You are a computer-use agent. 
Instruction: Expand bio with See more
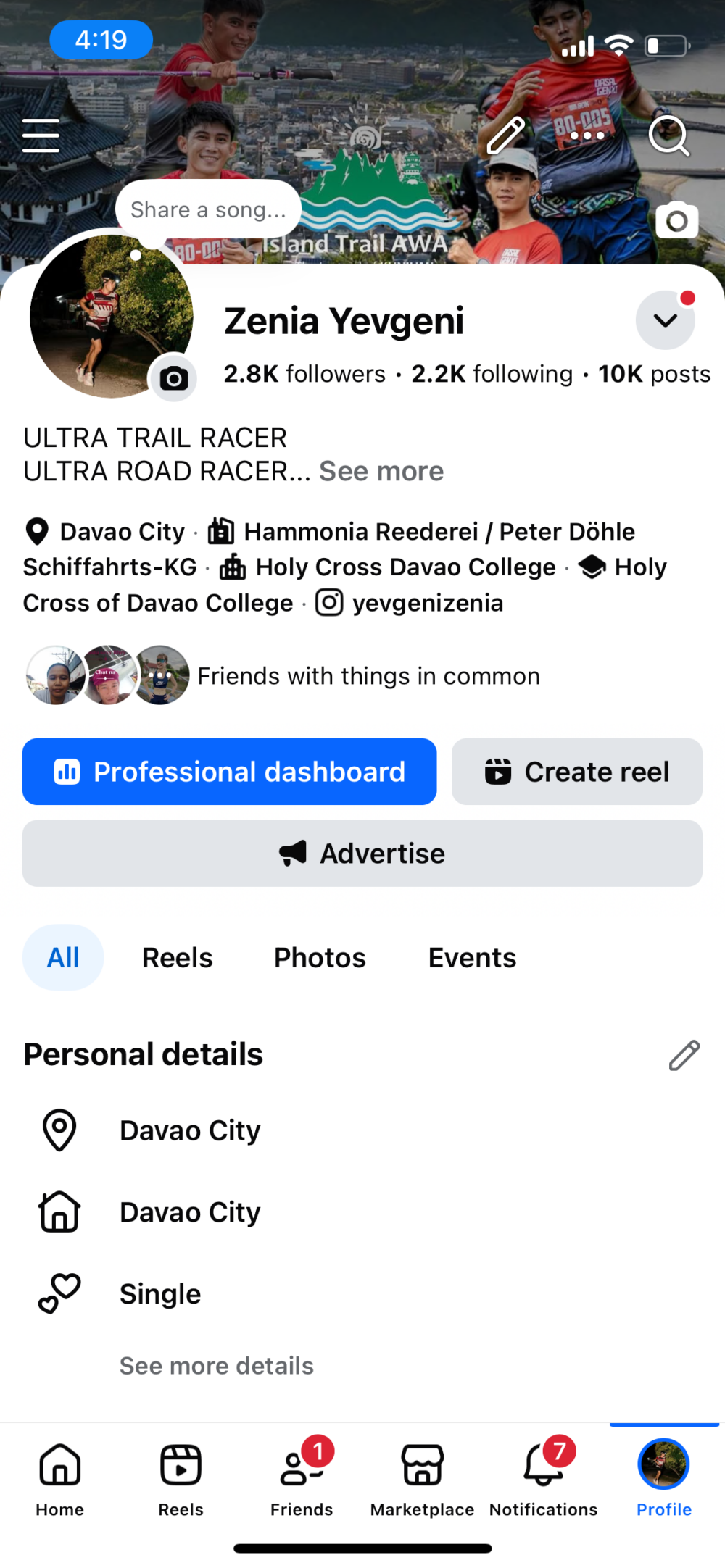click(x=381, y=472)
